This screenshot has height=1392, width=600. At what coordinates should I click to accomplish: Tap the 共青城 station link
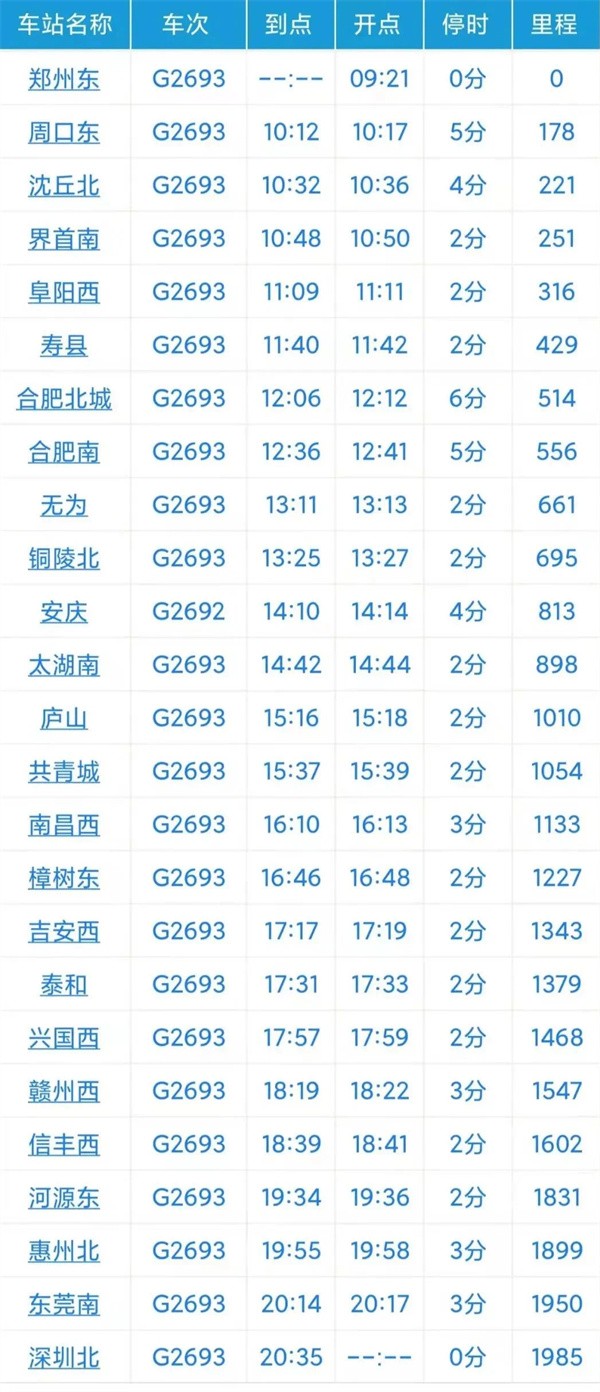click(x=64, y=771)
